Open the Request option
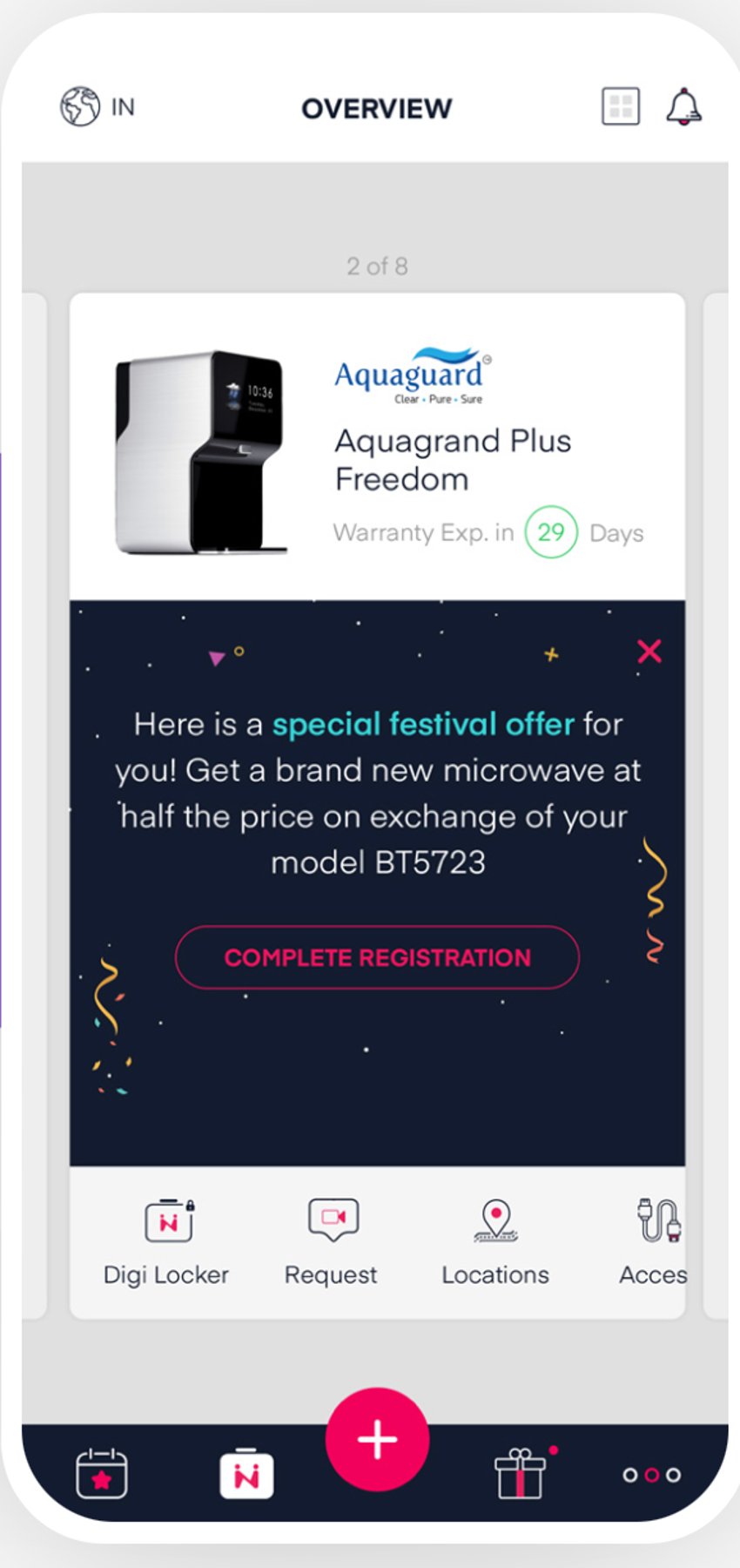This screenshot has height=1568, width=740. coord(331,1243)
